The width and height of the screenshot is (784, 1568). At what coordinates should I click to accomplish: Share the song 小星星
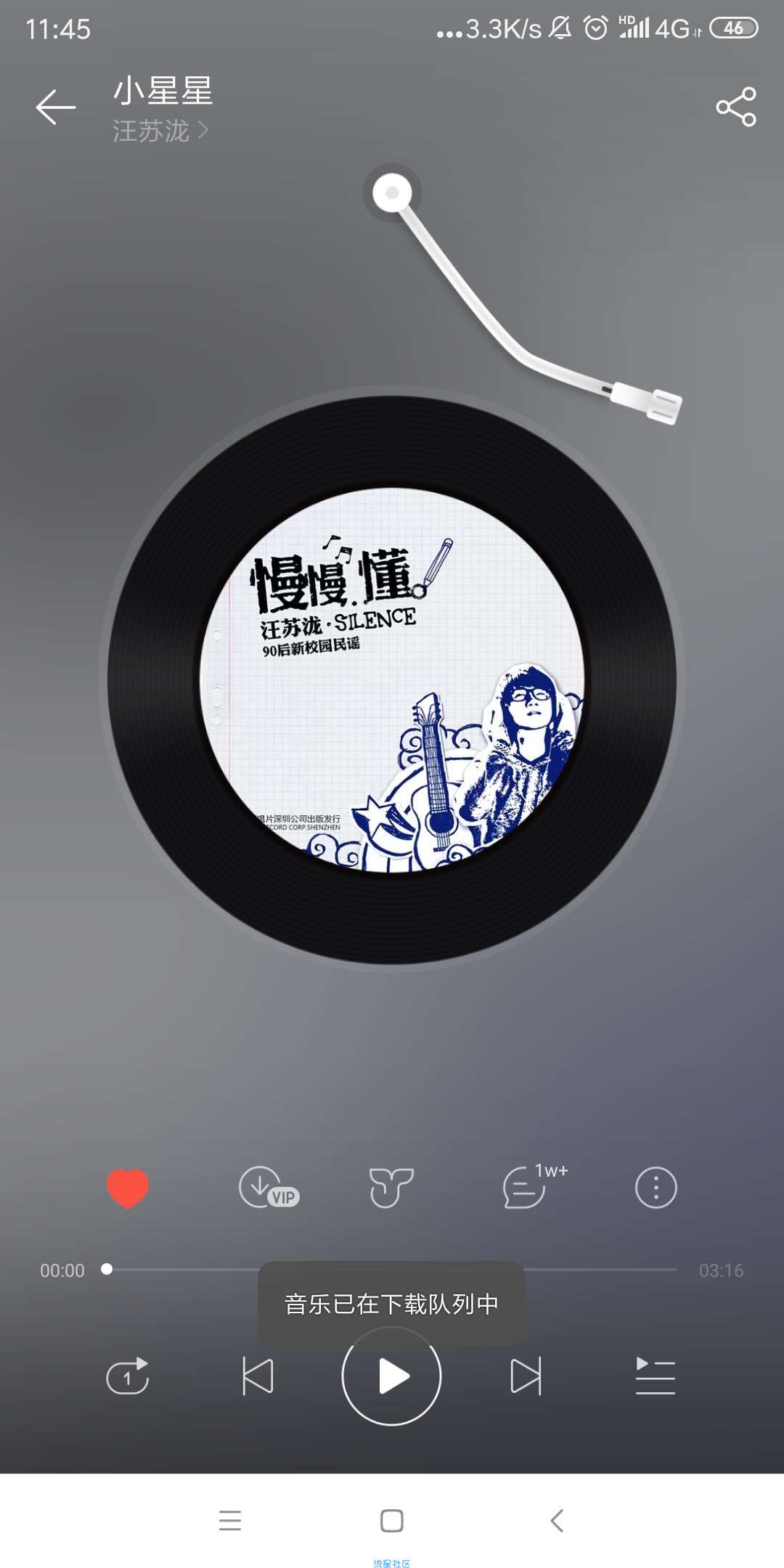(736, 107)
